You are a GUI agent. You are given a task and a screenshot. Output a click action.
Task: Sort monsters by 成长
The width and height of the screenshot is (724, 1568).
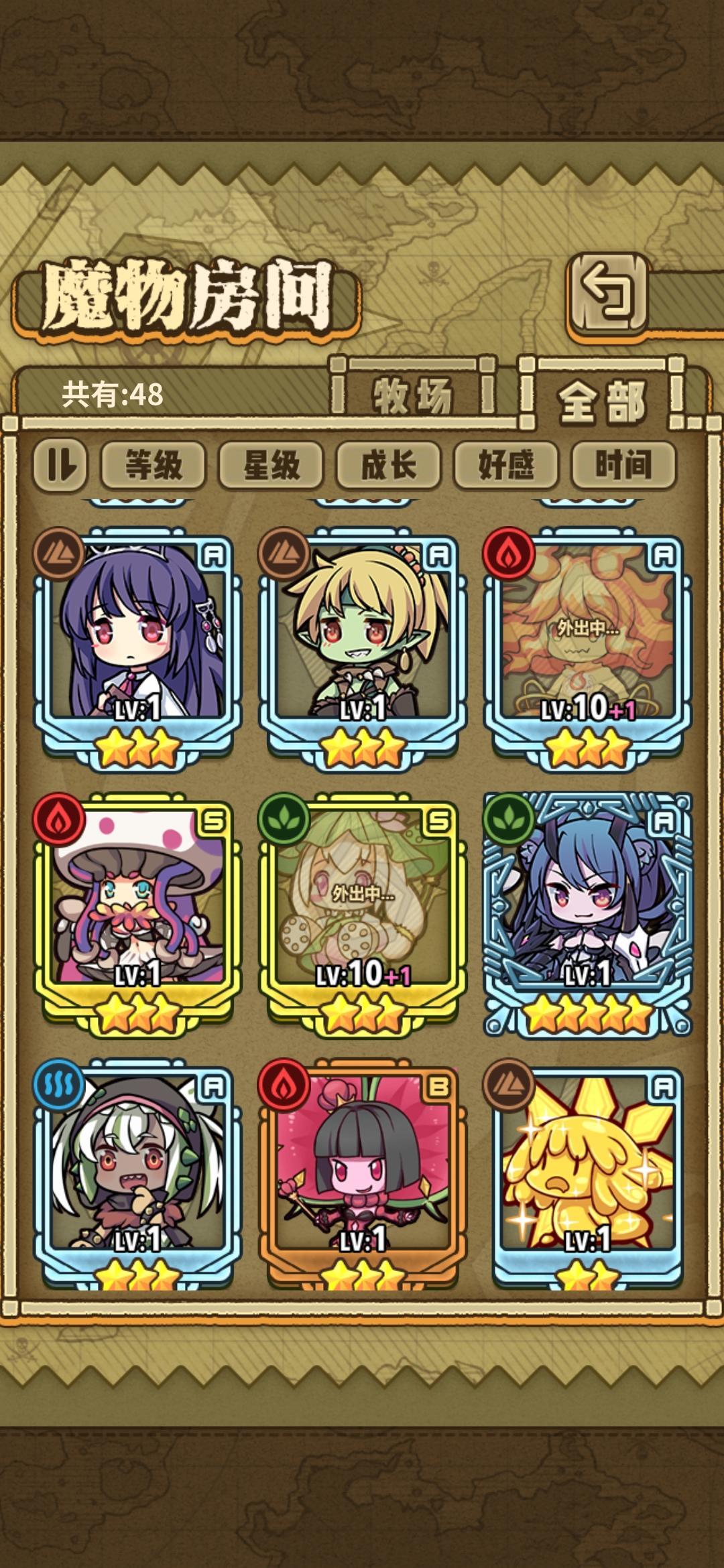click(387, 468)
